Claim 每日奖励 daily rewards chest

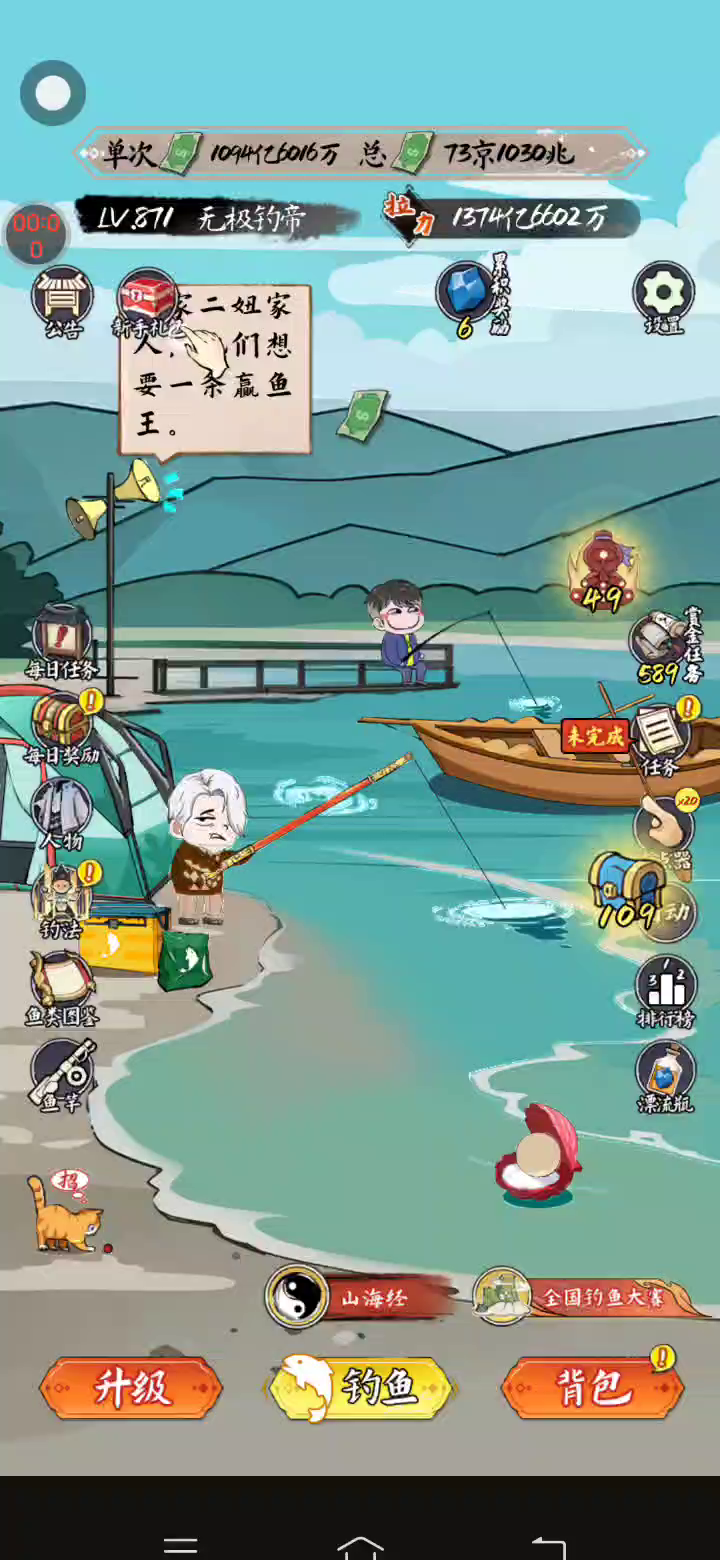pos(63,724)
